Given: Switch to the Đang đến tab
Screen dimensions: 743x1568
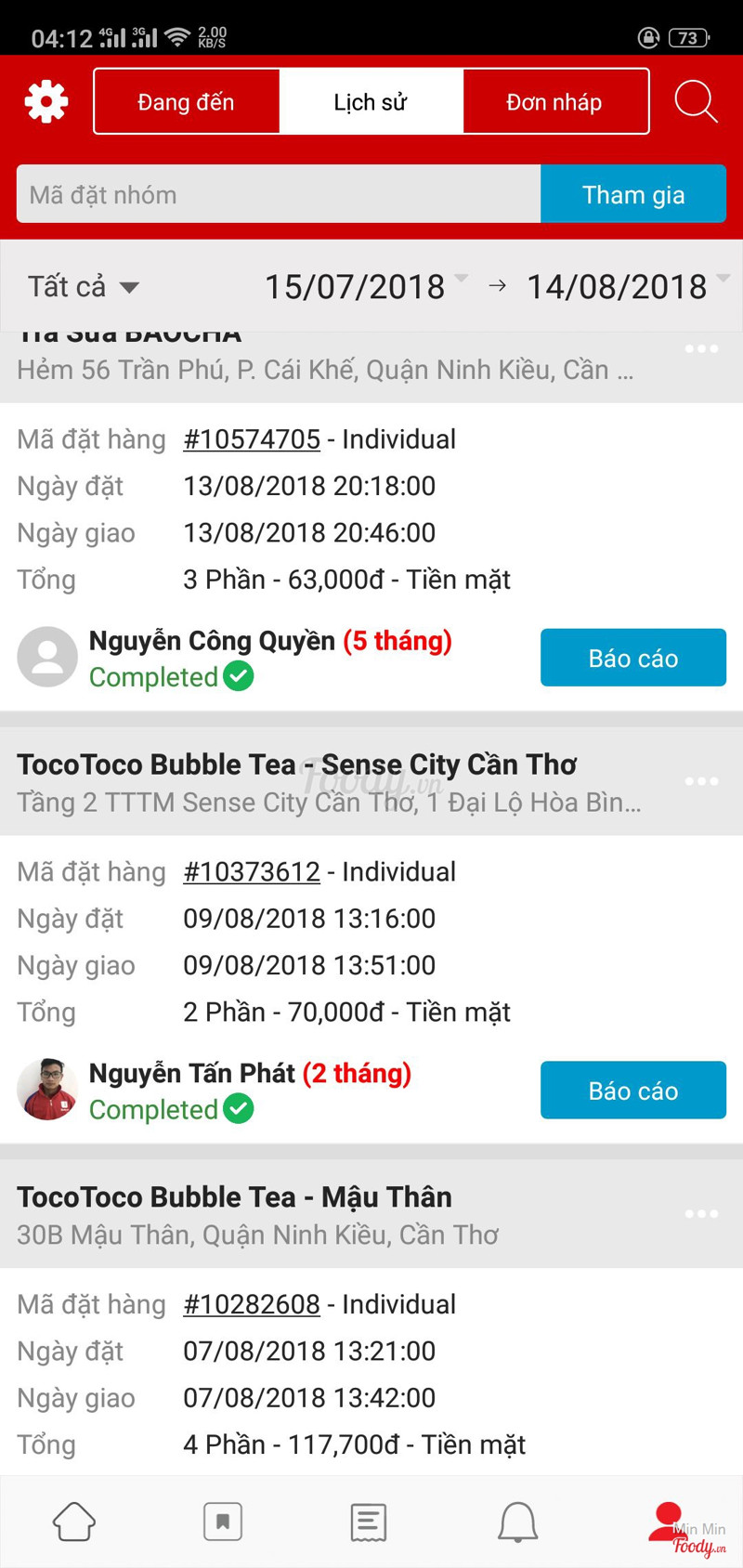Looking at the screenshot, I should pos(187,102).
